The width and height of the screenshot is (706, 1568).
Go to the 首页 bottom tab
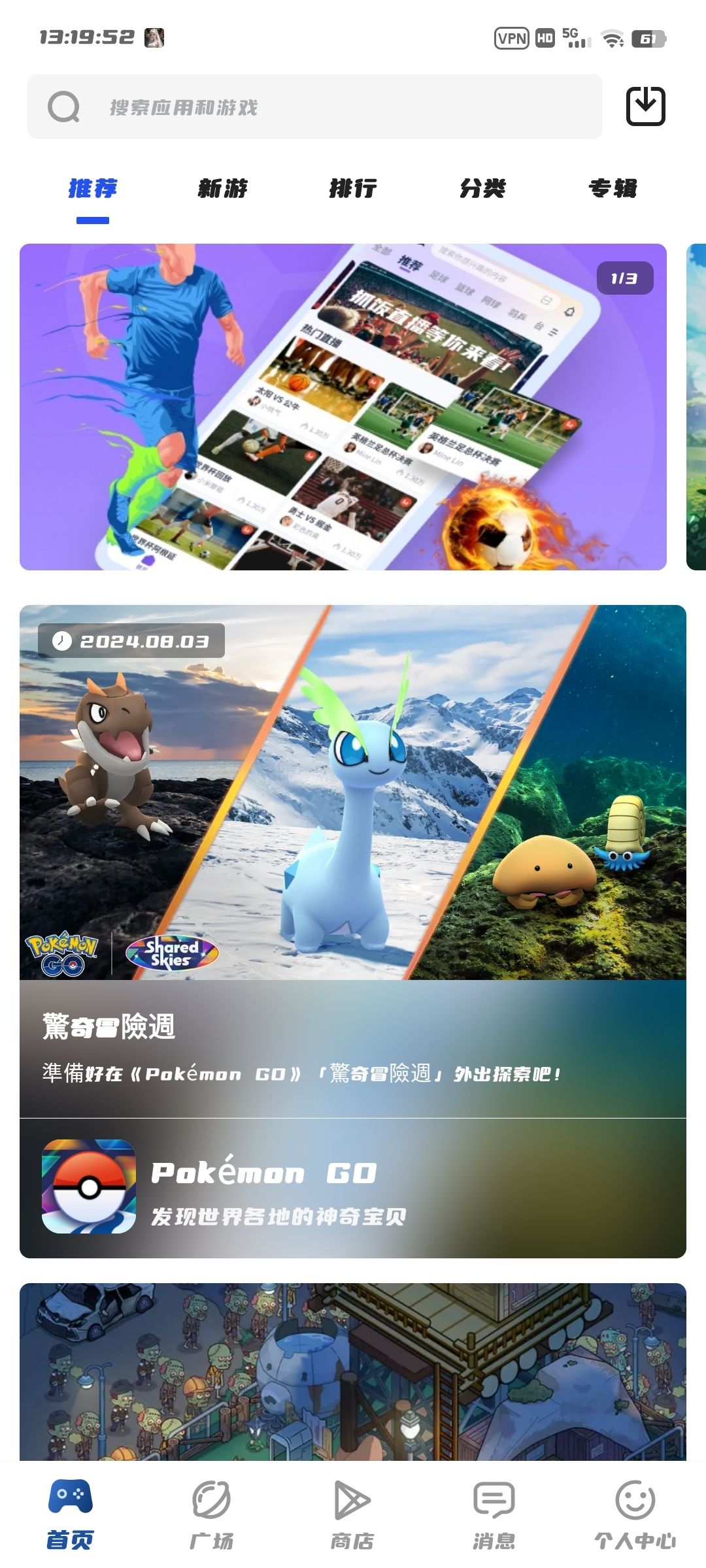click(70, 1514)
